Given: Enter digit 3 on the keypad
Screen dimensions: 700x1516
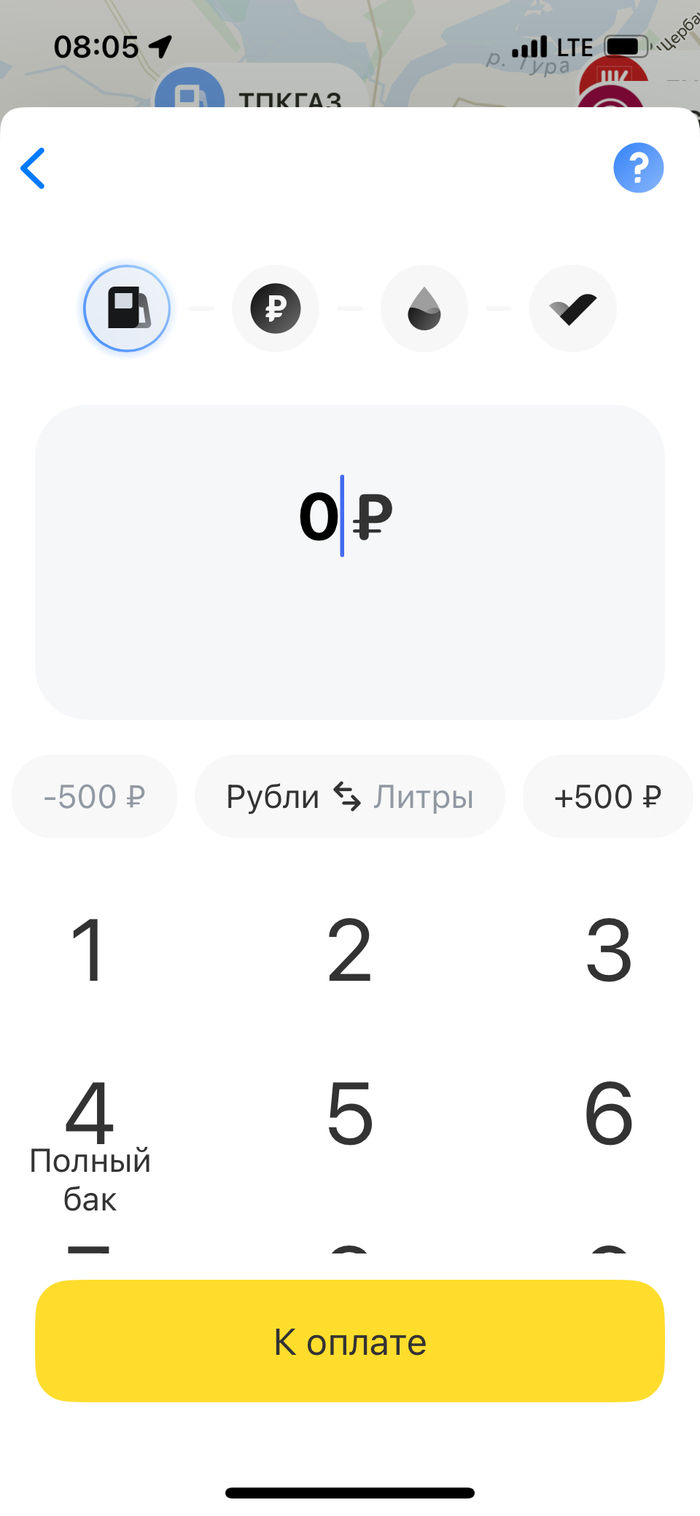Looking at the screenshot, I should click(x=608, y=950).
